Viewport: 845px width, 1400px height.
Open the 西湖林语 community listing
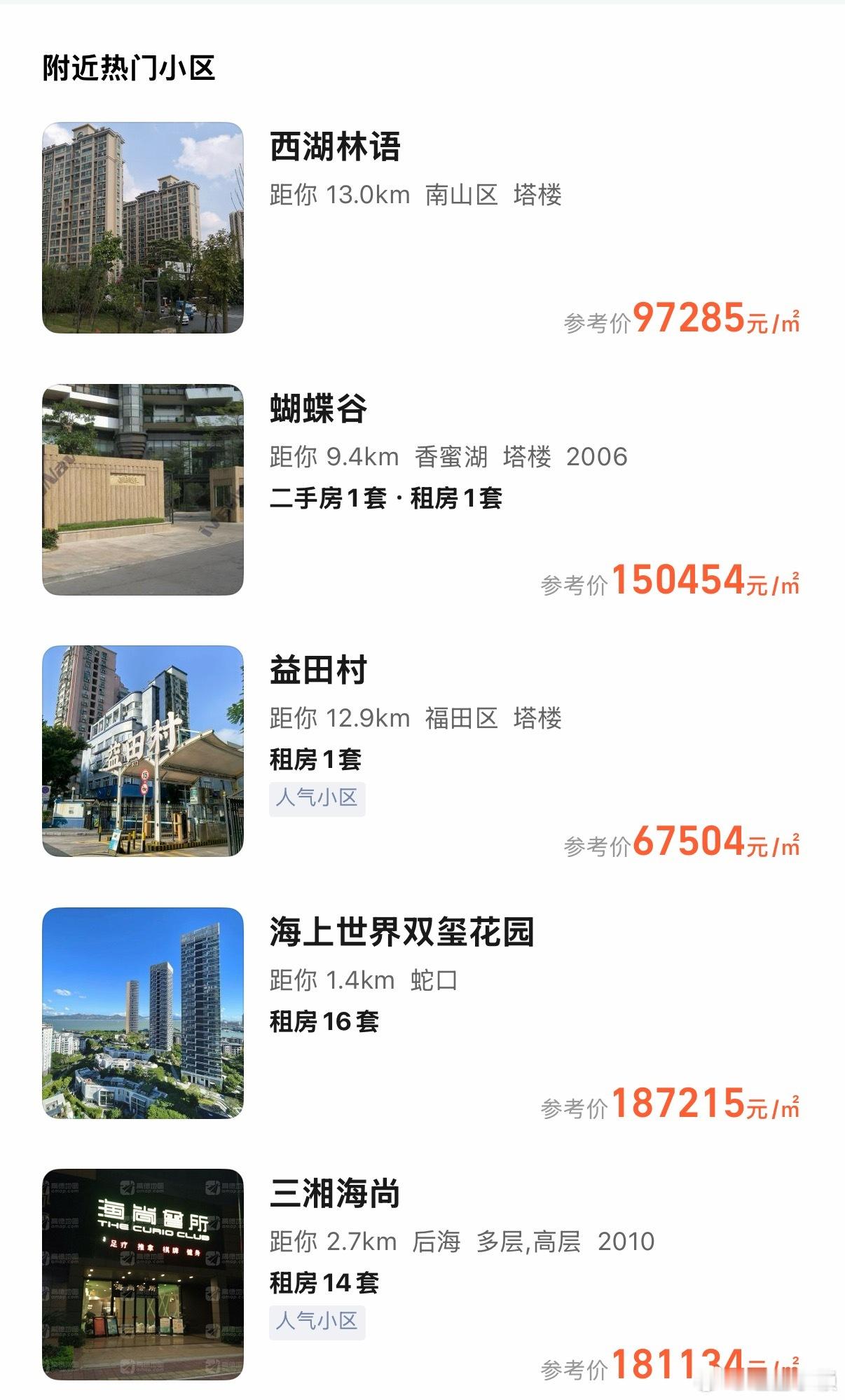pyautogui.click(x=335, y=148)
